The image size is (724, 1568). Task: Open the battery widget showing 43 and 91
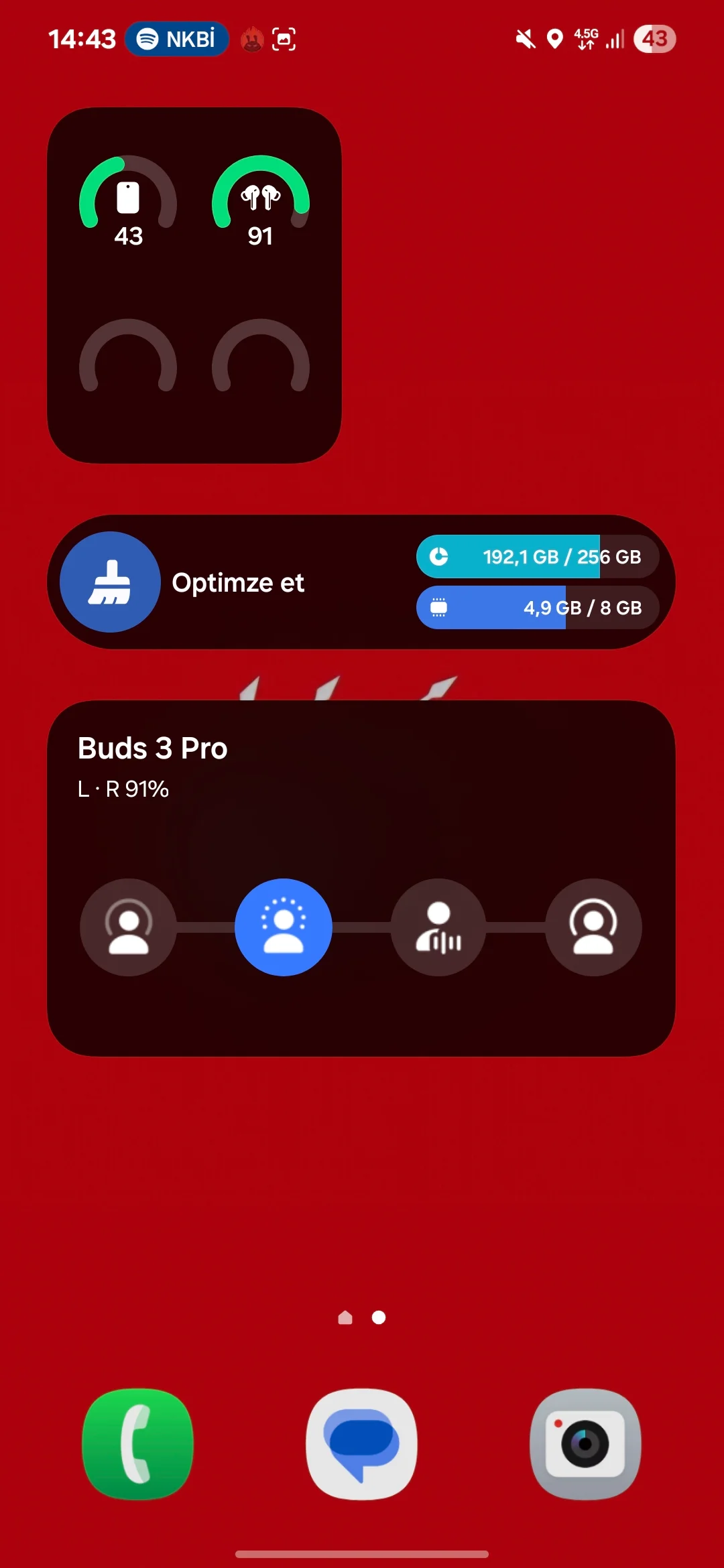194,285
